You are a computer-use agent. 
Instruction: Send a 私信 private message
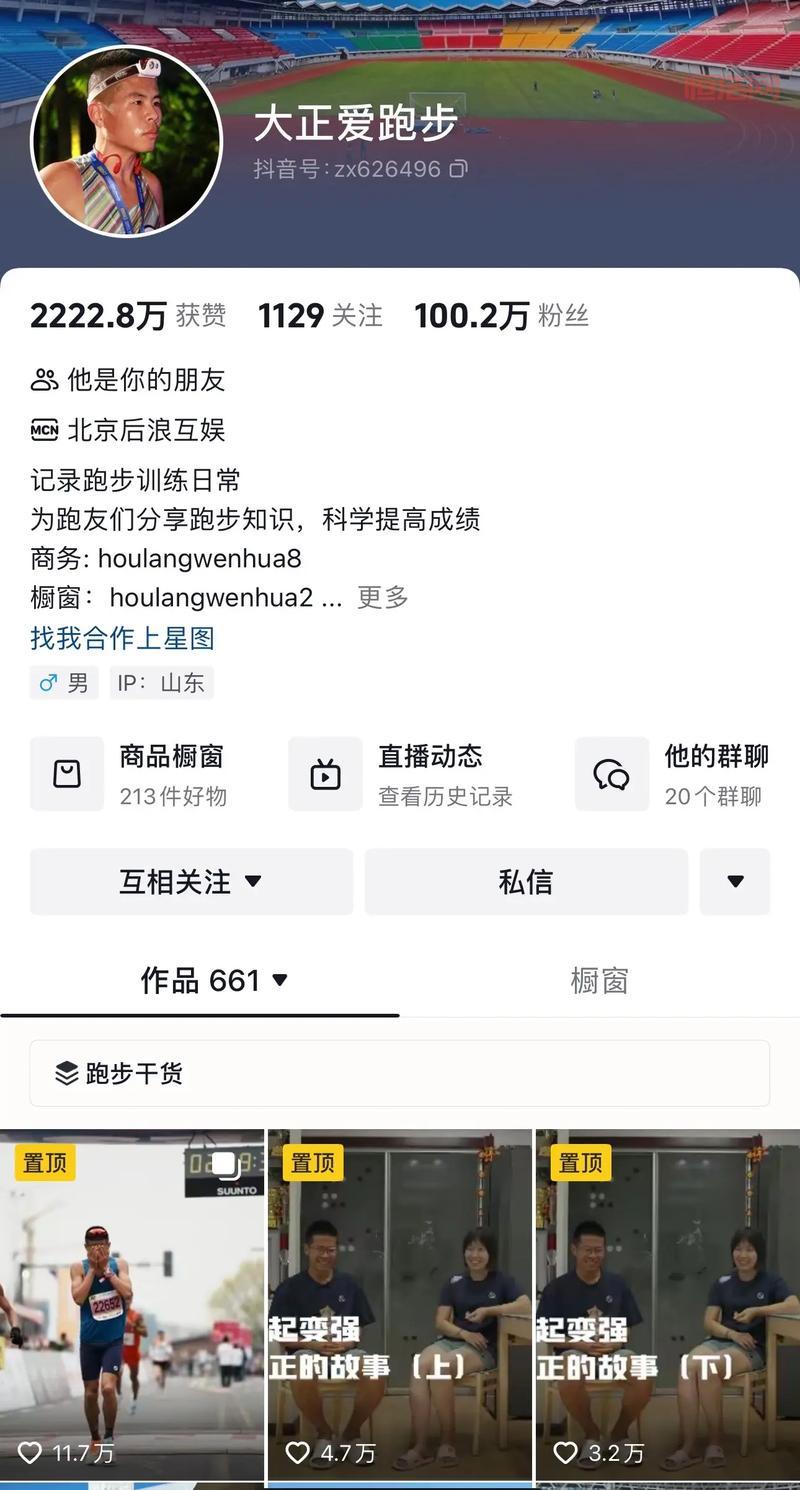click(526, 881)
